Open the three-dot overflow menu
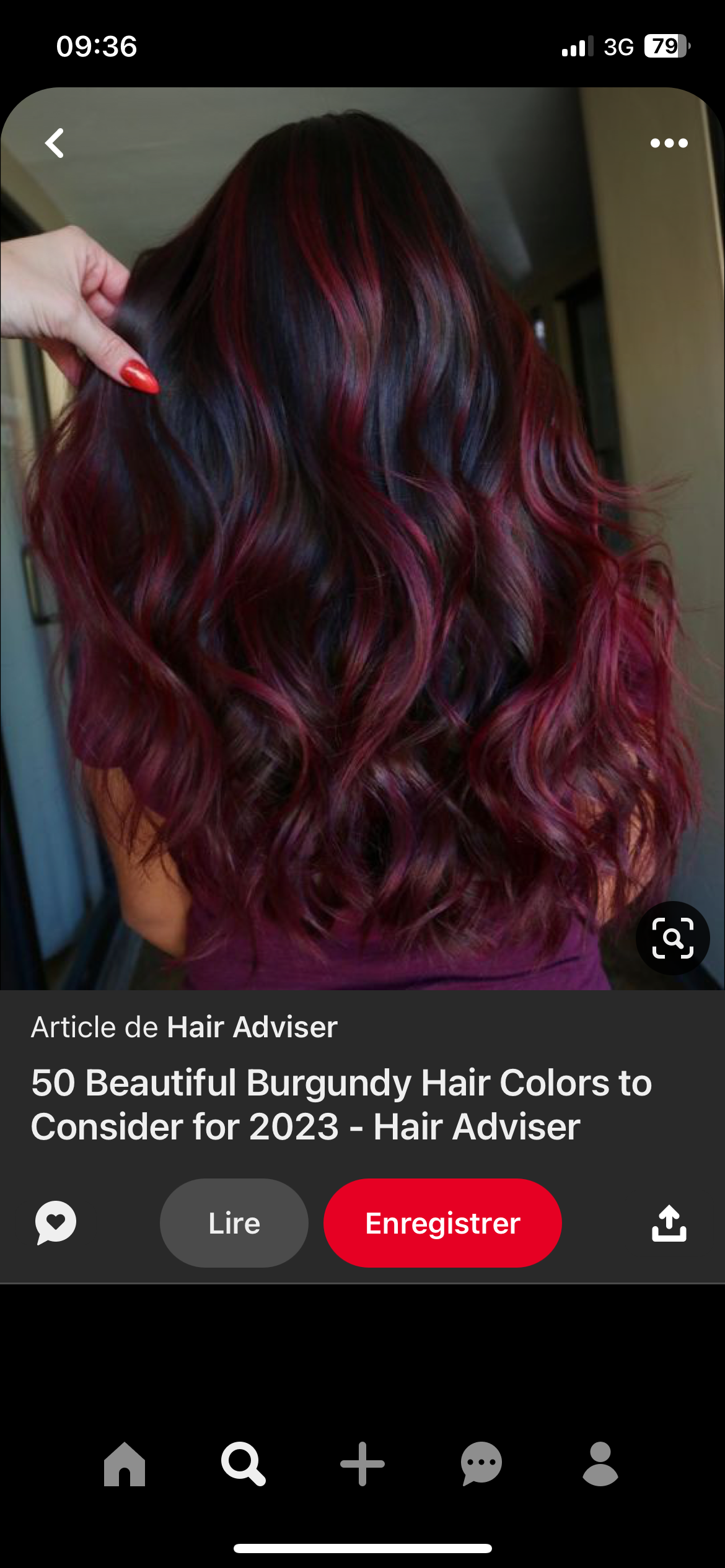The width and height of the screenshot is (725, 1568). coord(669,143)
